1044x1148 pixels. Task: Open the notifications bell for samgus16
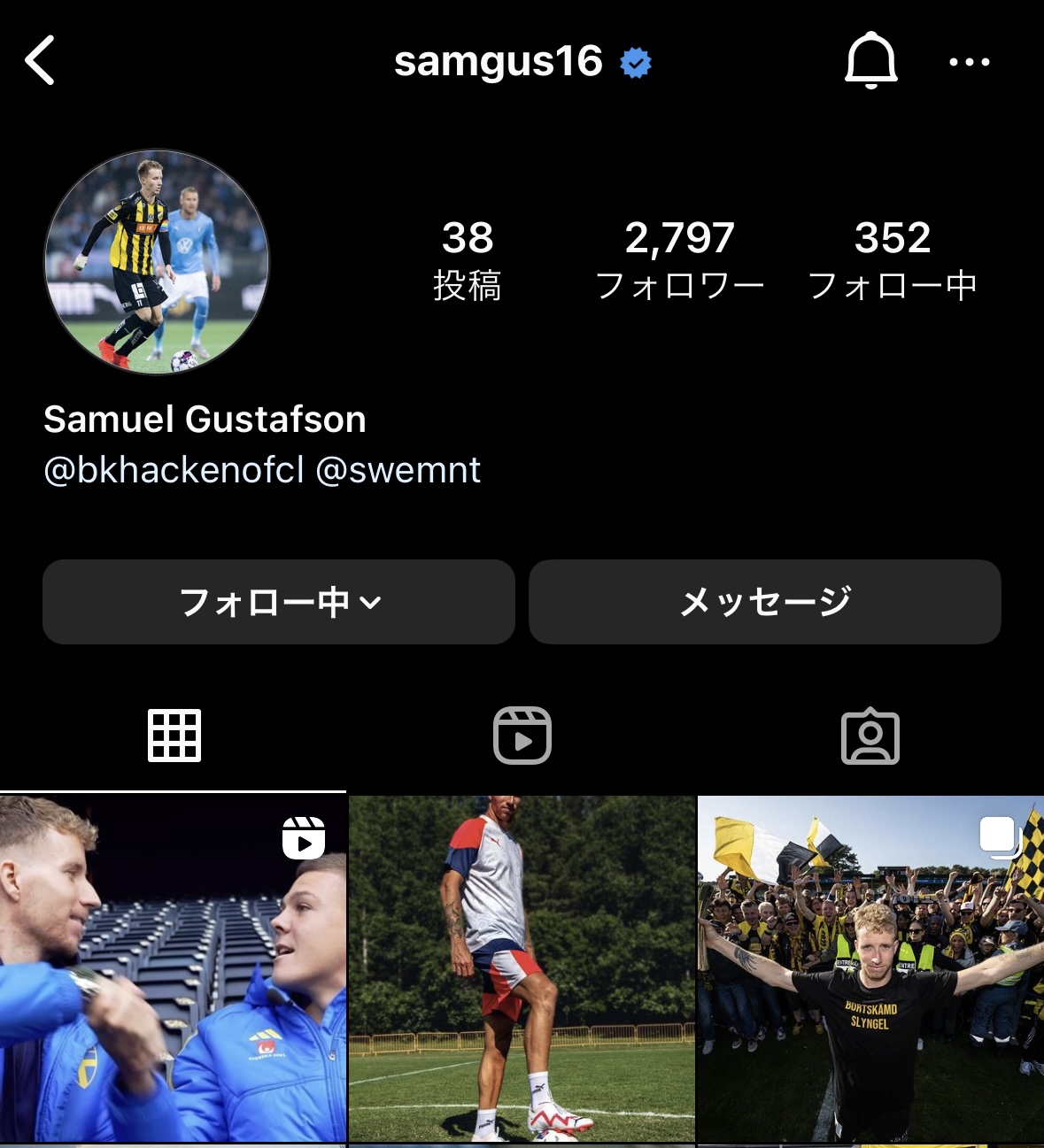(870, 60)
